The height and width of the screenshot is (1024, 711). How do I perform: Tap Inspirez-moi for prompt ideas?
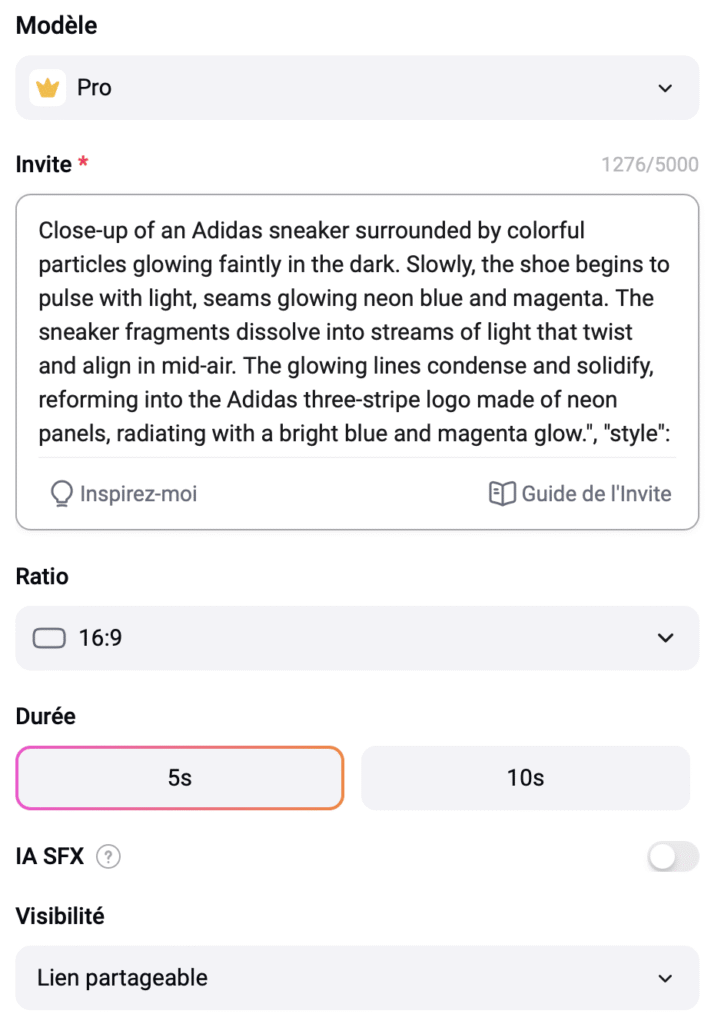(124, 493)
